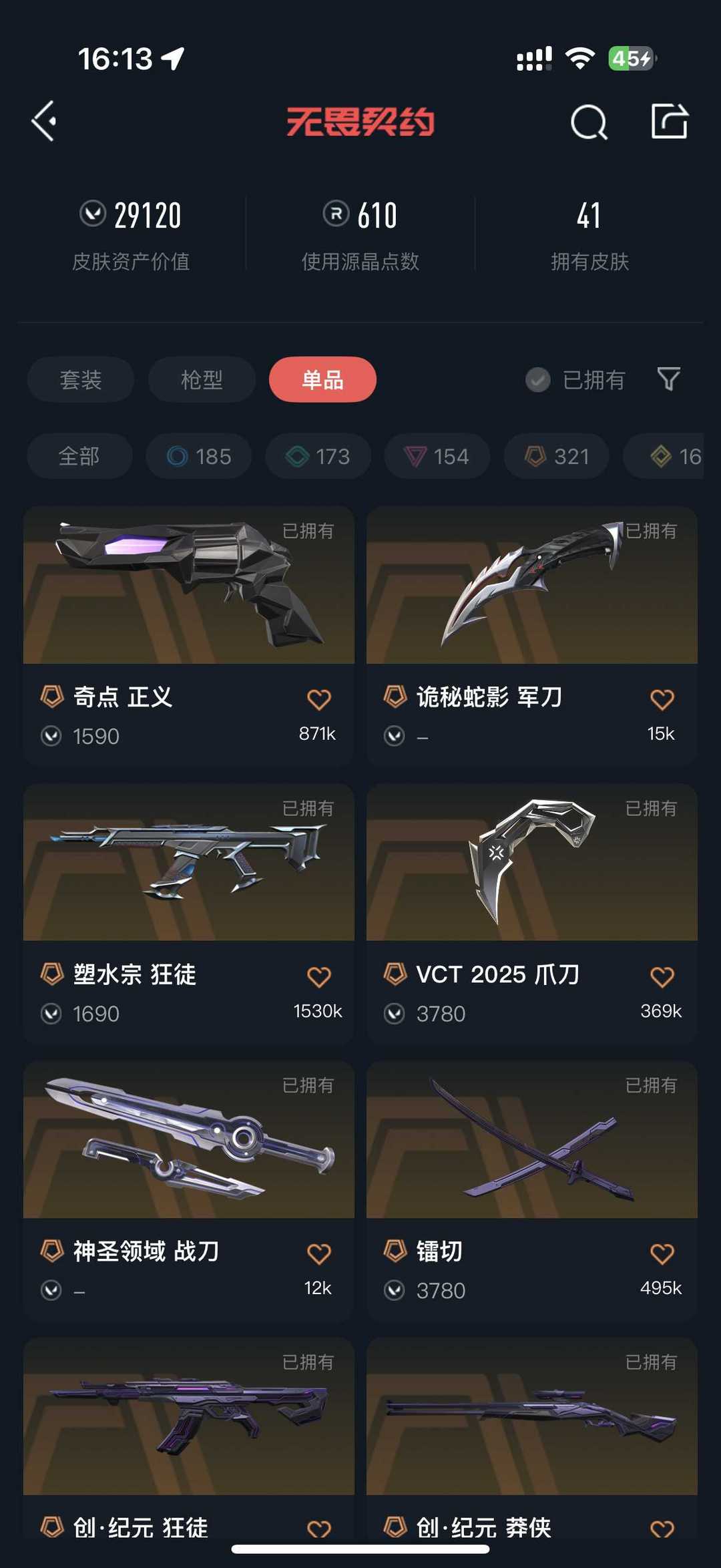Like the 诡秘蛇影 军刀 skin
721x1568 pixels.
click(662, 699)
